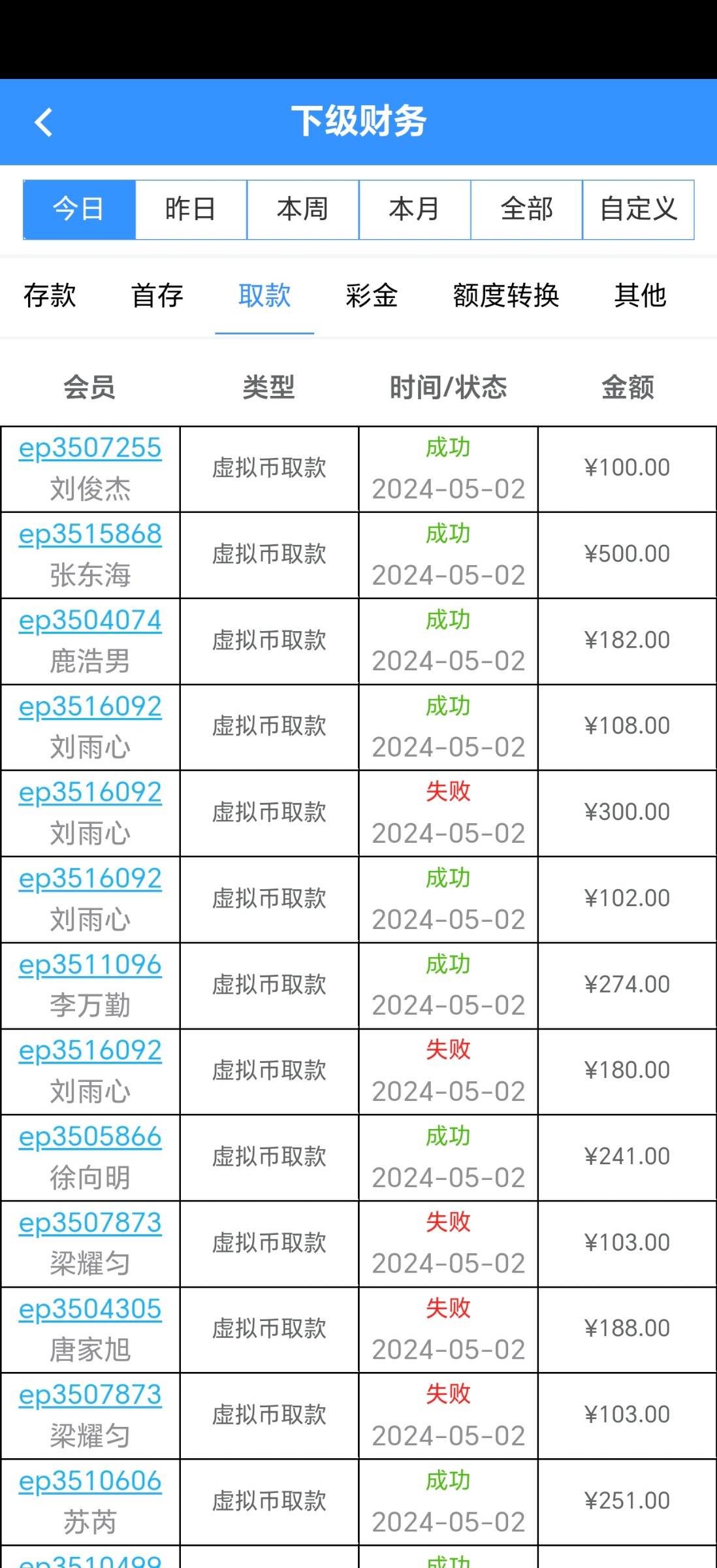Viewport: 717px width, 1568px height.
Task: Open the 自定义 custom date range
Action: point(639,209)
